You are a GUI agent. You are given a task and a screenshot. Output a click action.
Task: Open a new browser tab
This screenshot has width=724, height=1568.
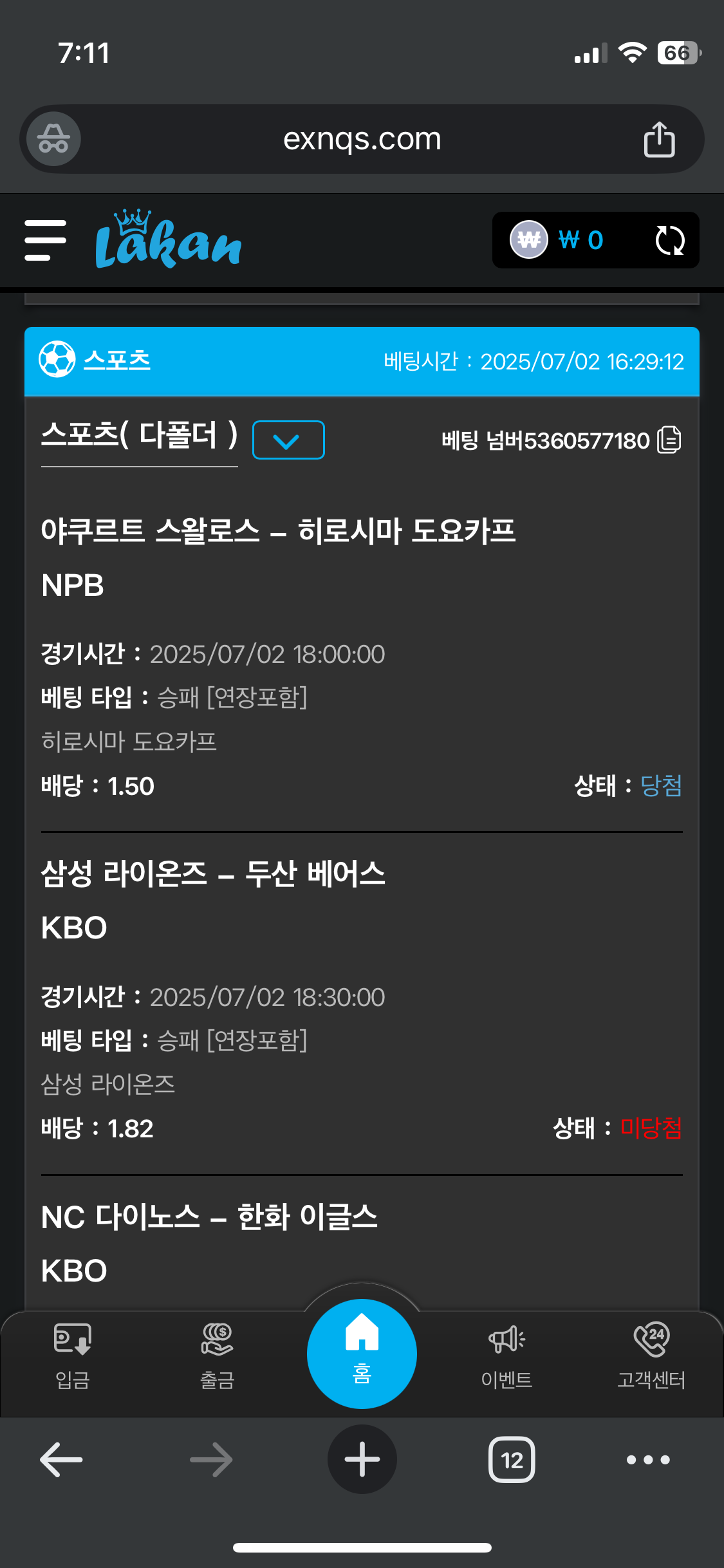362,1459
